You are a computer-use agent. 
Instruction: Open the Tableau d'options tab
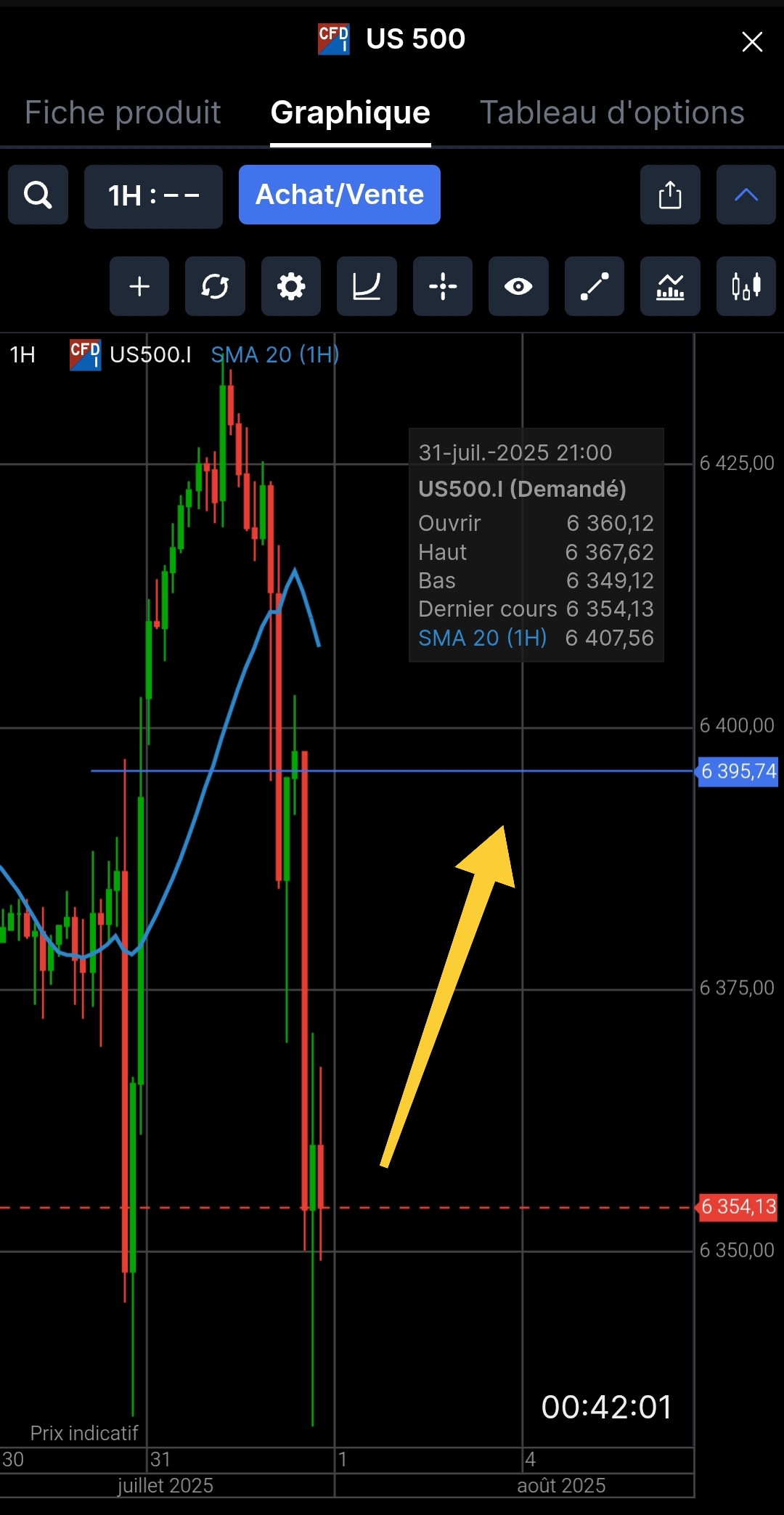coord(612,113)
